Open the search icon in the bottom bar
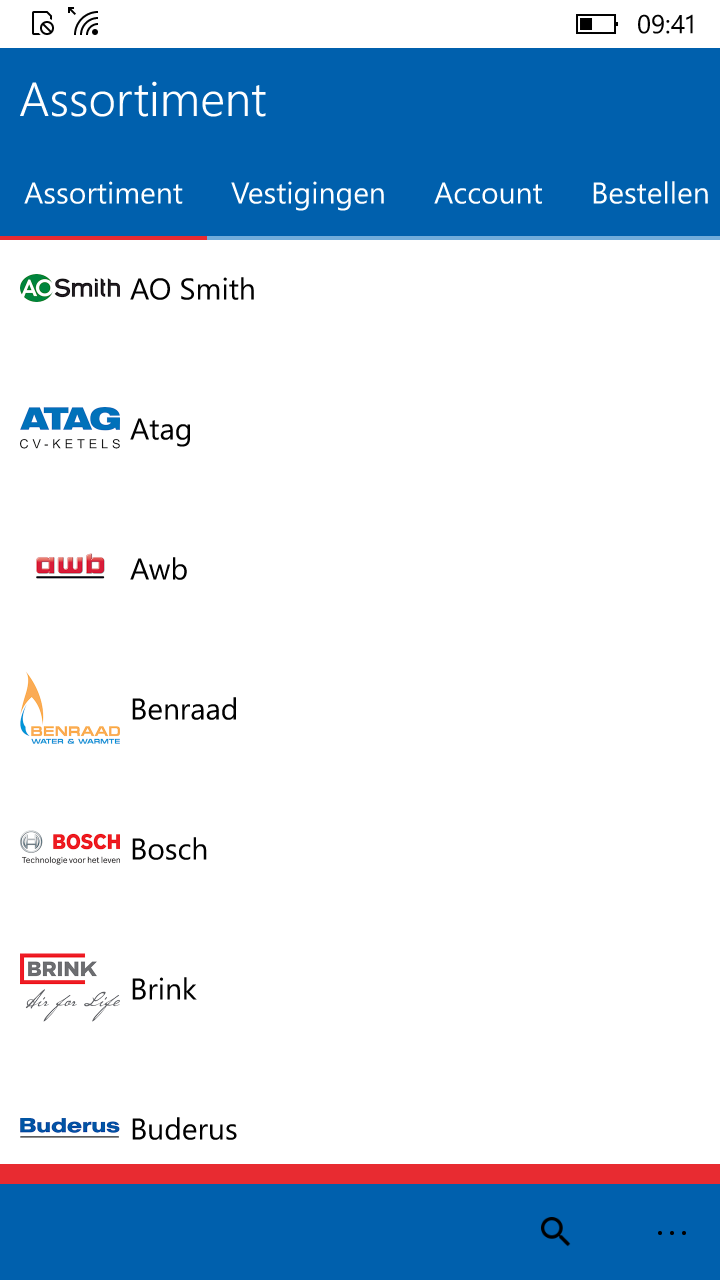 [555, 1232]
